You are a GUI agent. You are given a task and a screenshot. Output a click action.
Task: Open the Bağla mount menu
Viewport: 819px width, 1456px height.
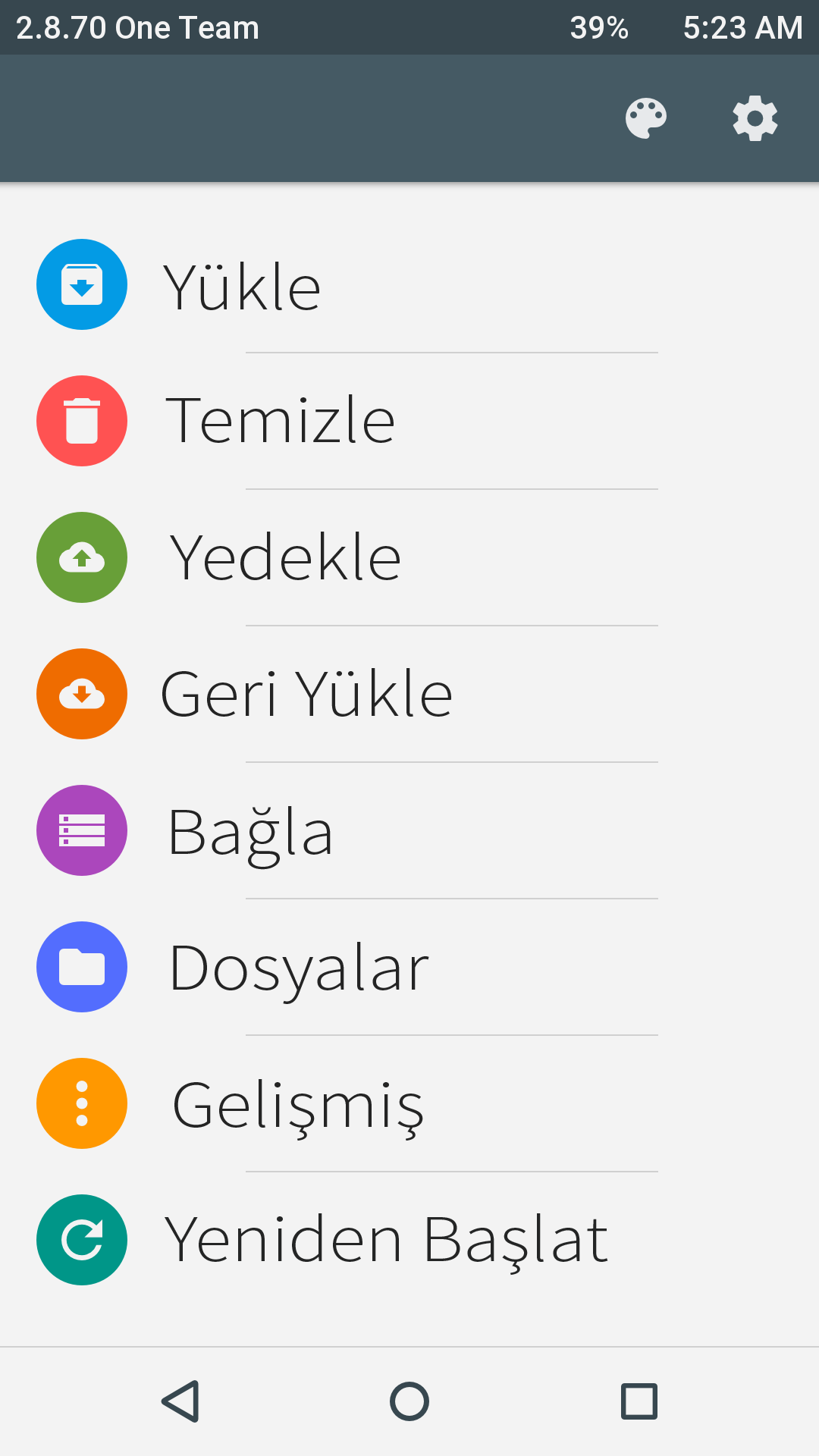pos(250,831)
